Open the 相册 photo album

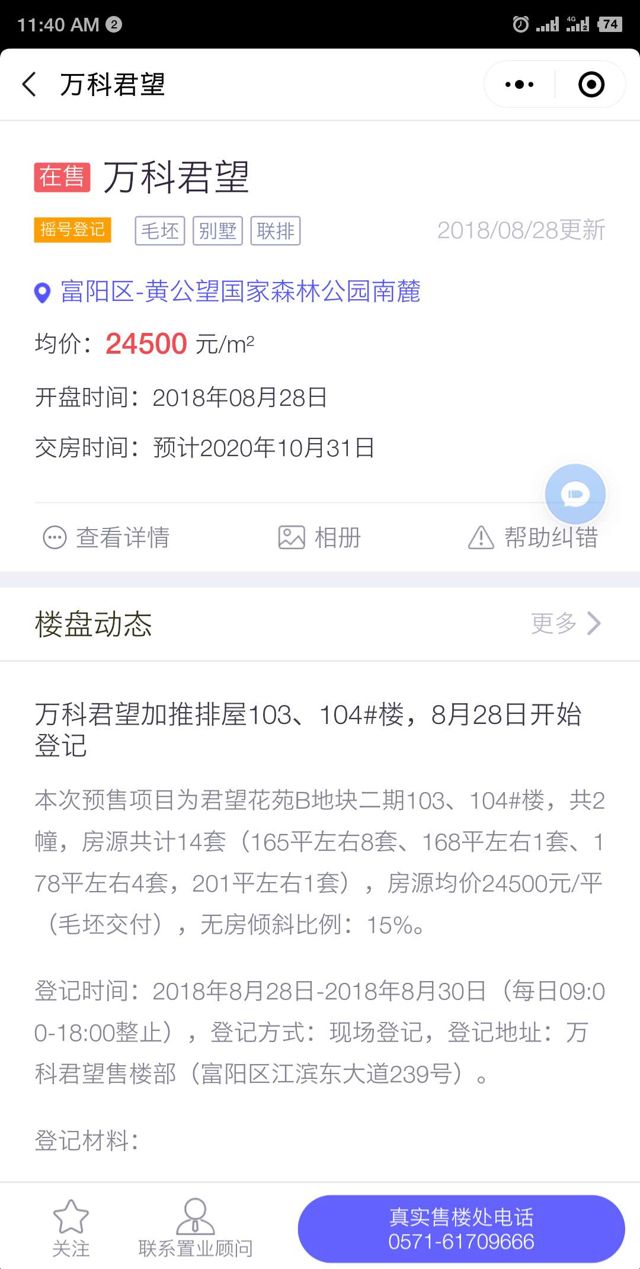(319, 538)
